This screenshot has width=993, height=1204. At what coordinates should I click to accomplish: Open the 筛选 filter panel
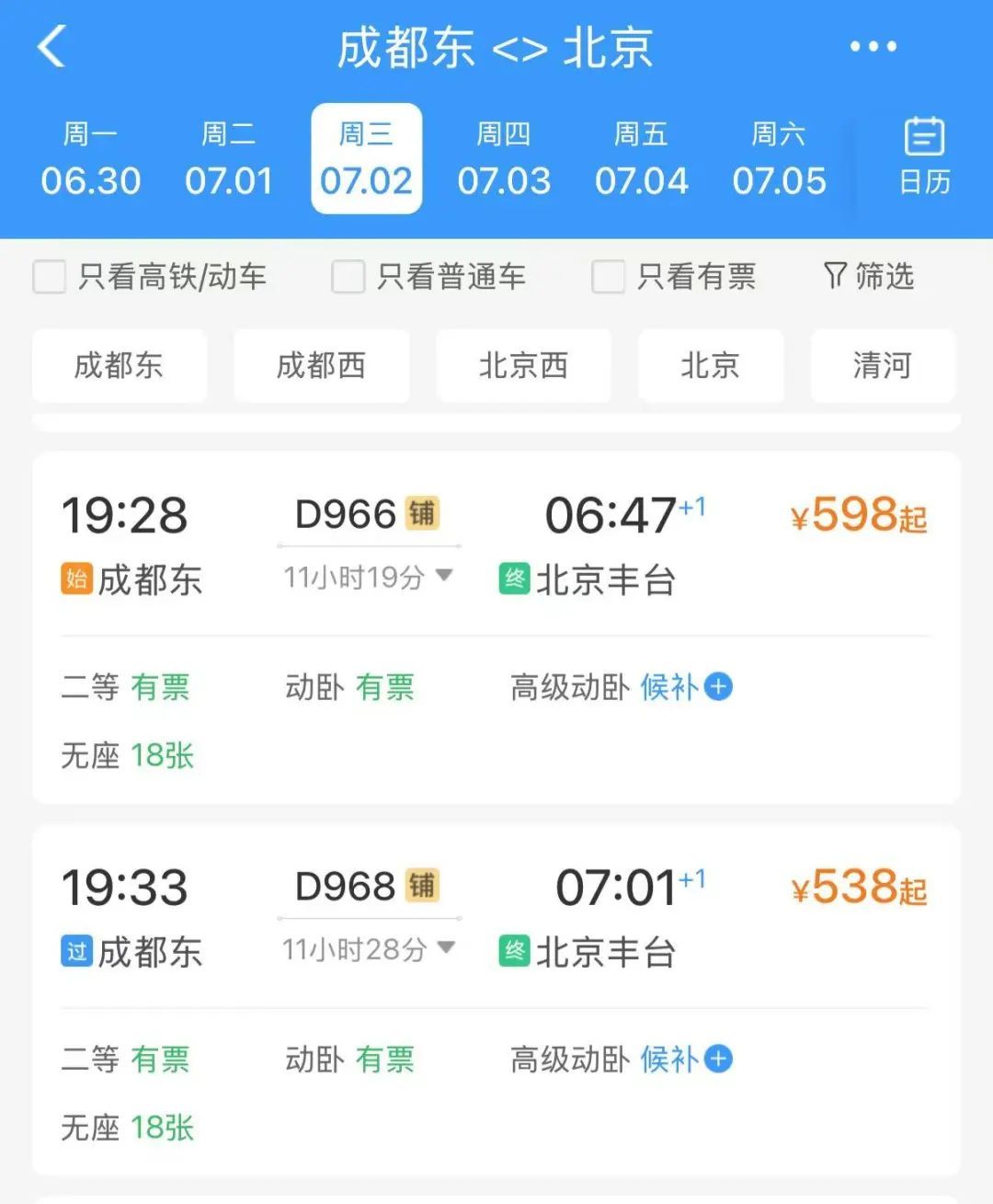(866, 277)
